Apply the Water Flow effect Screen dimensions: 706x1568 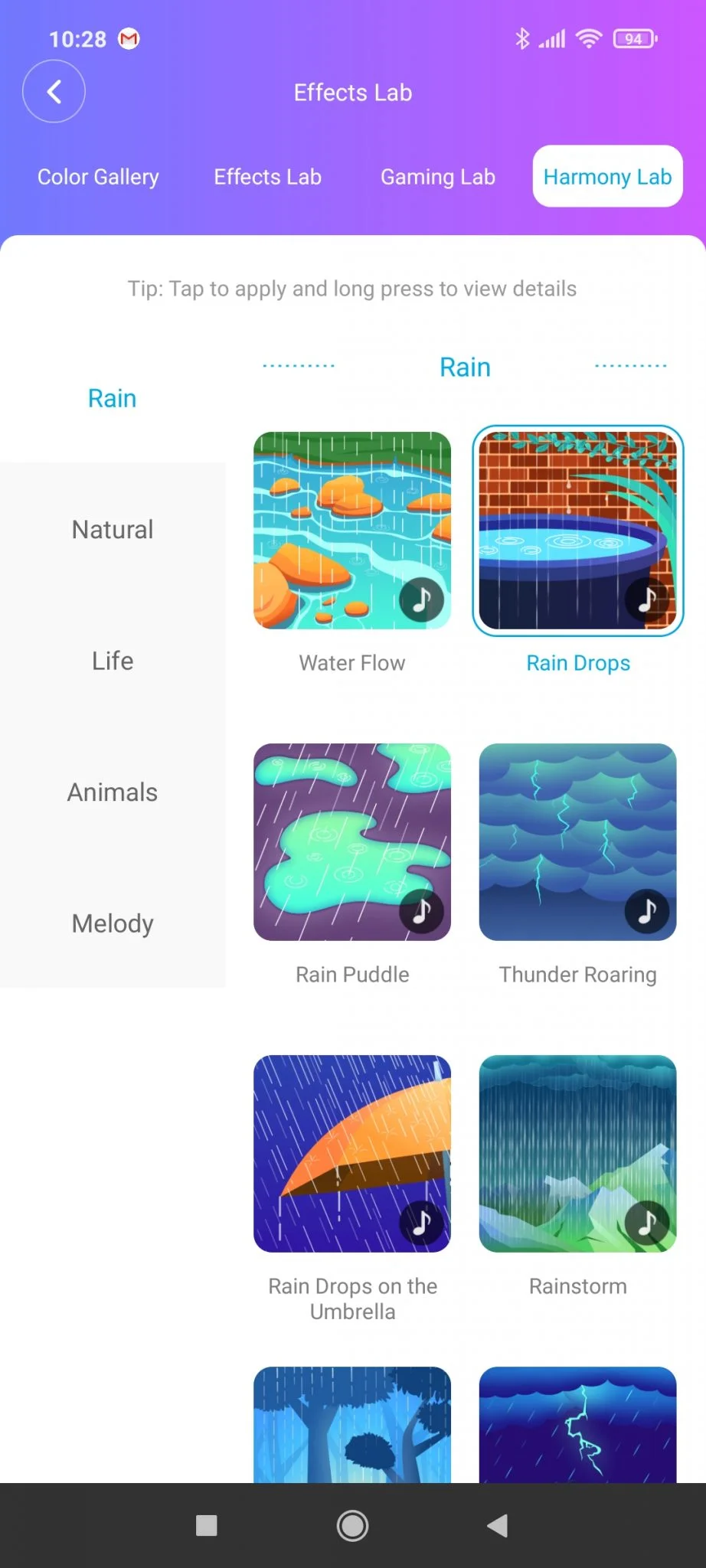(352, 531)
